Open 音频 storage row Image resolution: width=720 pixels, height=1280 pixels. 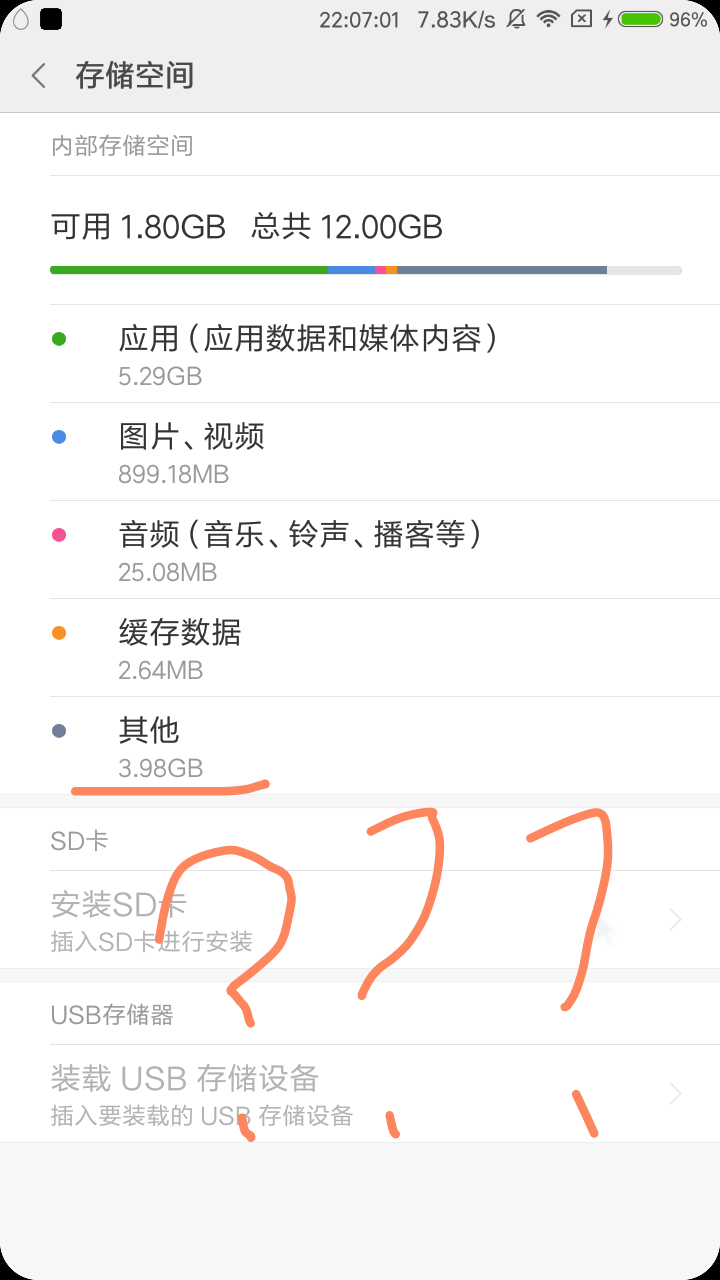(360, 550)
